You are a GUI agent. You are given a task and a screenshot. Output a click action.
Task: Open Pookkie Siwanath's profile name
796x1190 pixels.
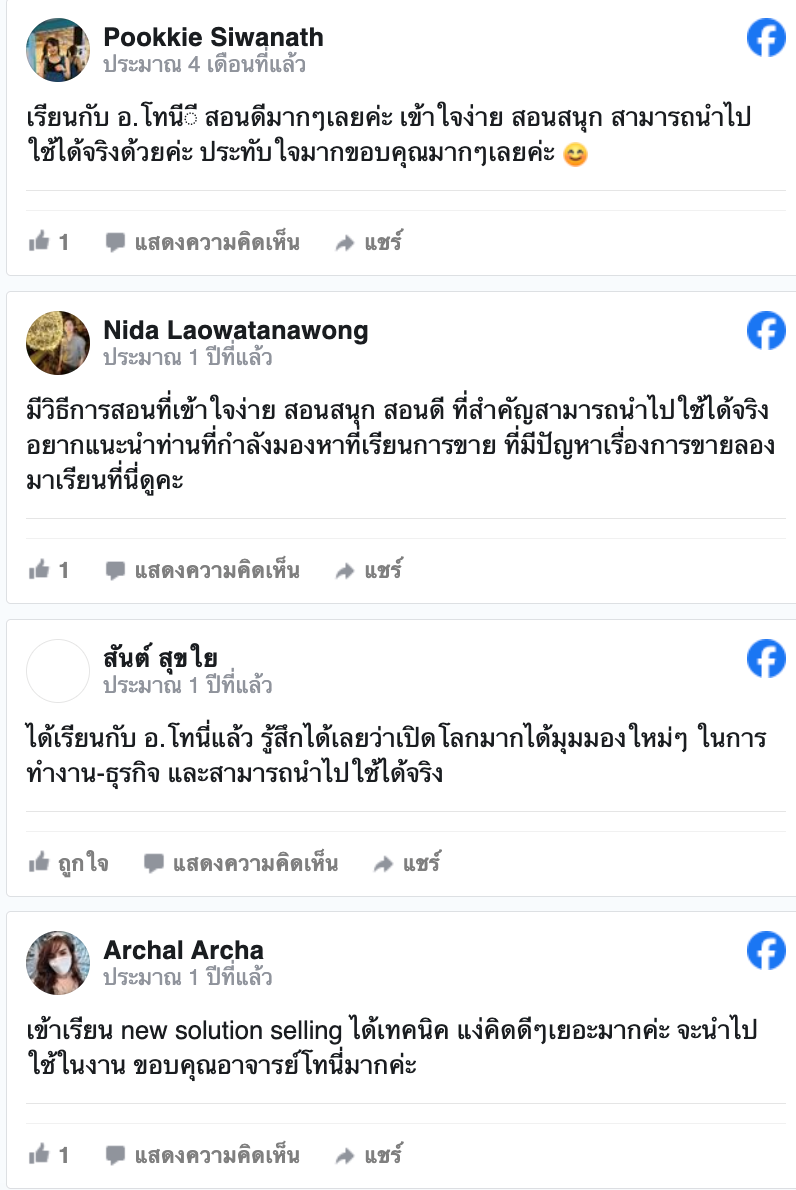click(x=213, y=38)
